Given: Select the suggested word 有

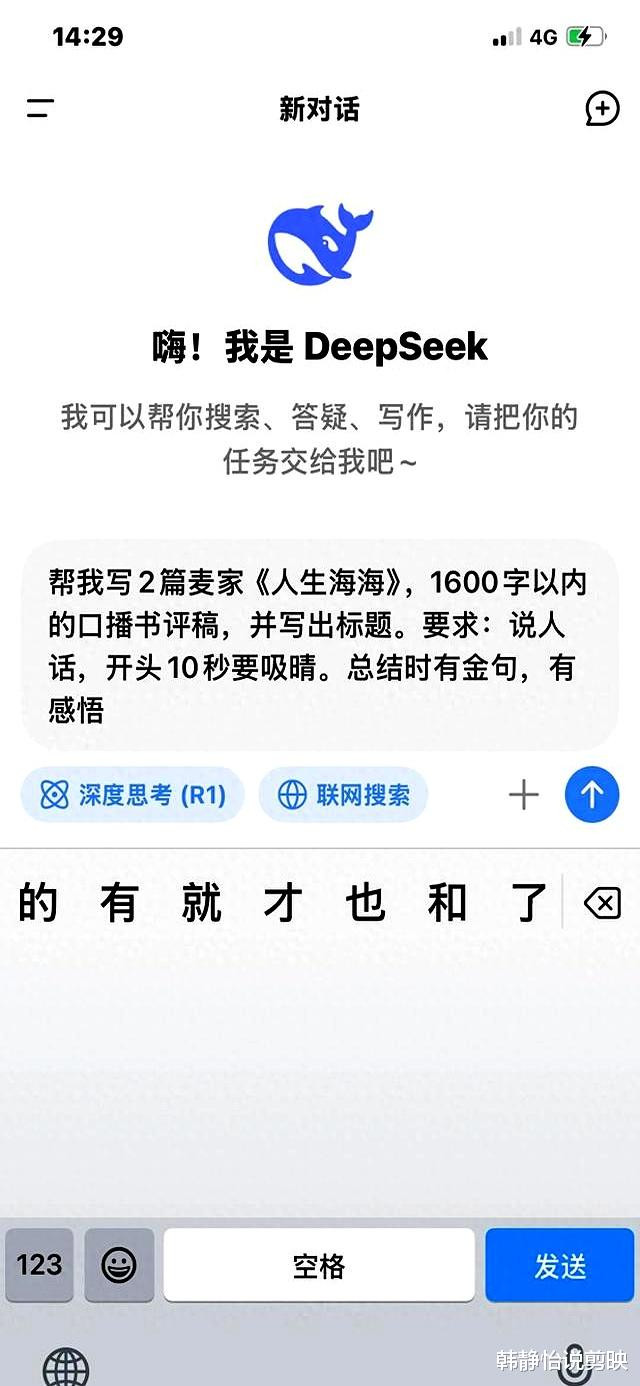Looking at the screenshot, I should tap(119, 904).
